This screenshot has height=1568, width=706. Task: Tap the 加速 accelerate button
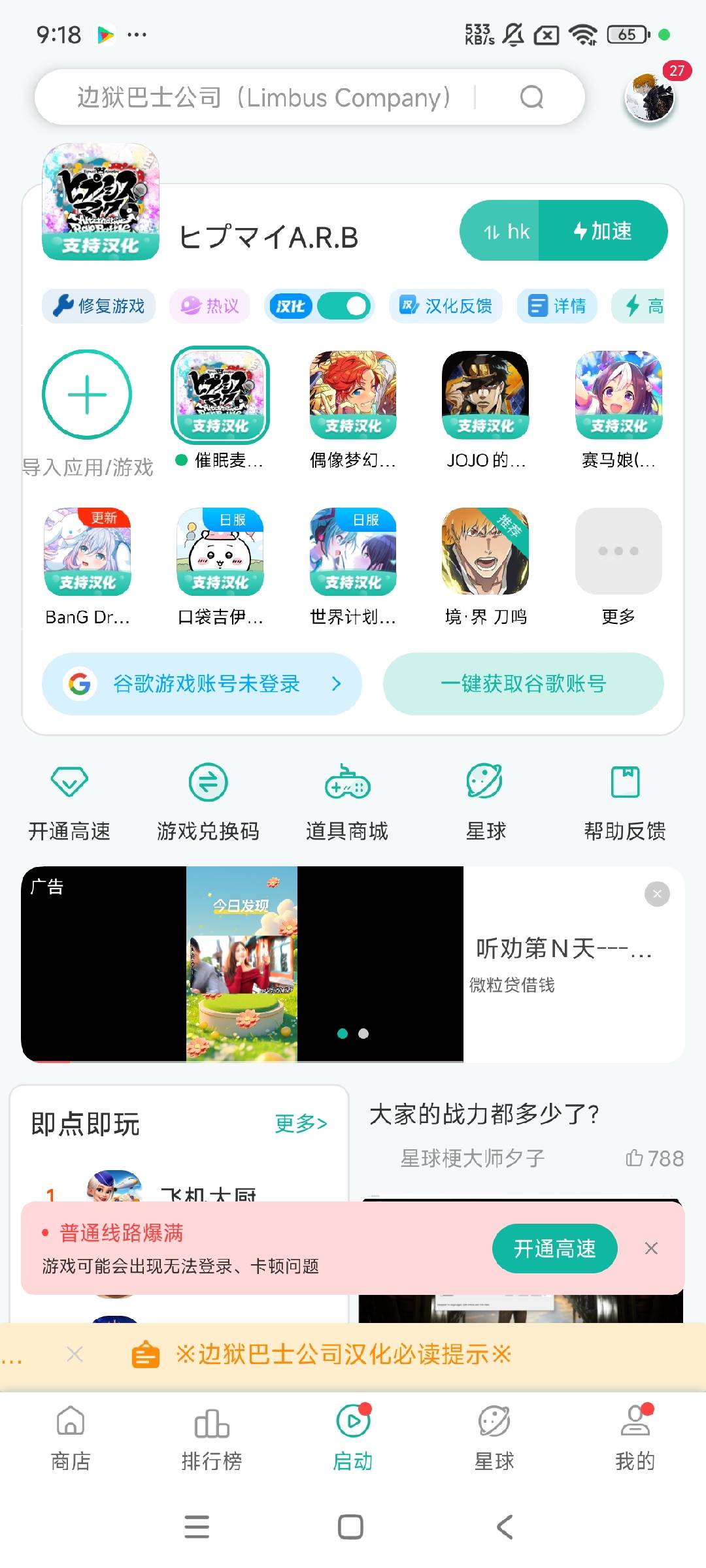point(602,231)
